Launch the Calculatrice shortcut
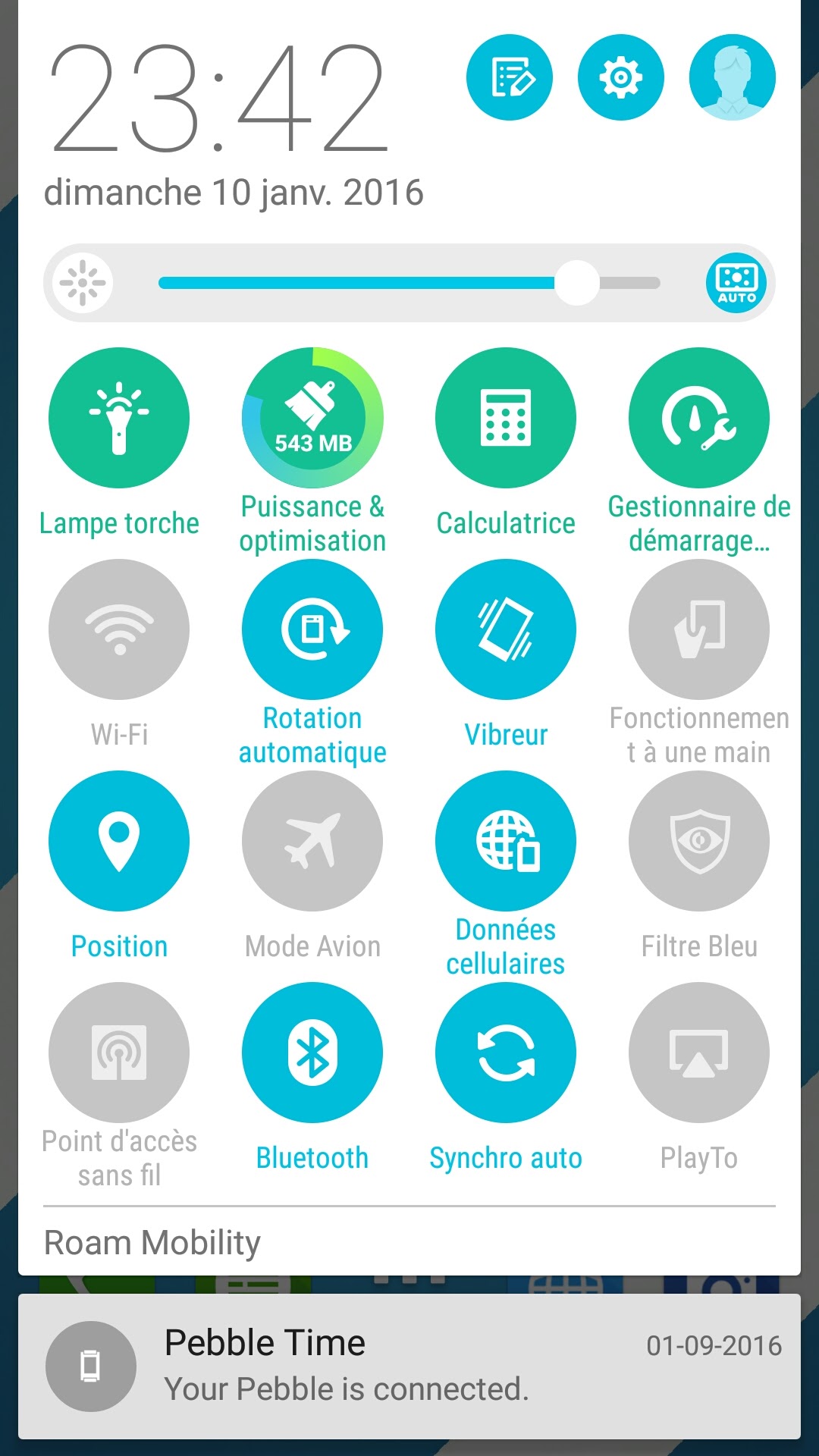The width and height of the screenshot is (819, 1456). coord(506,418)
